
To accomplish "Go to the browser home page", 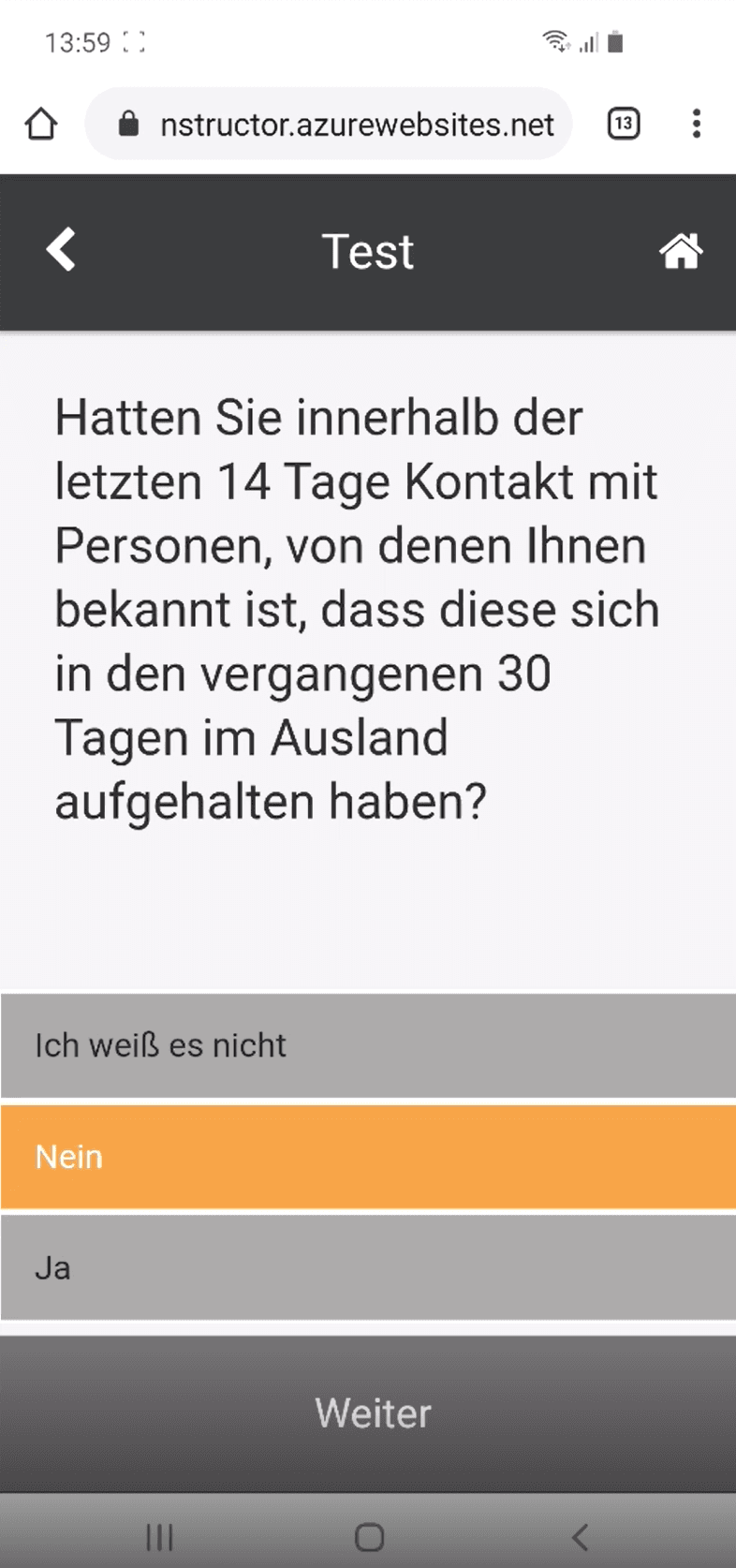I will coord(41,124).
